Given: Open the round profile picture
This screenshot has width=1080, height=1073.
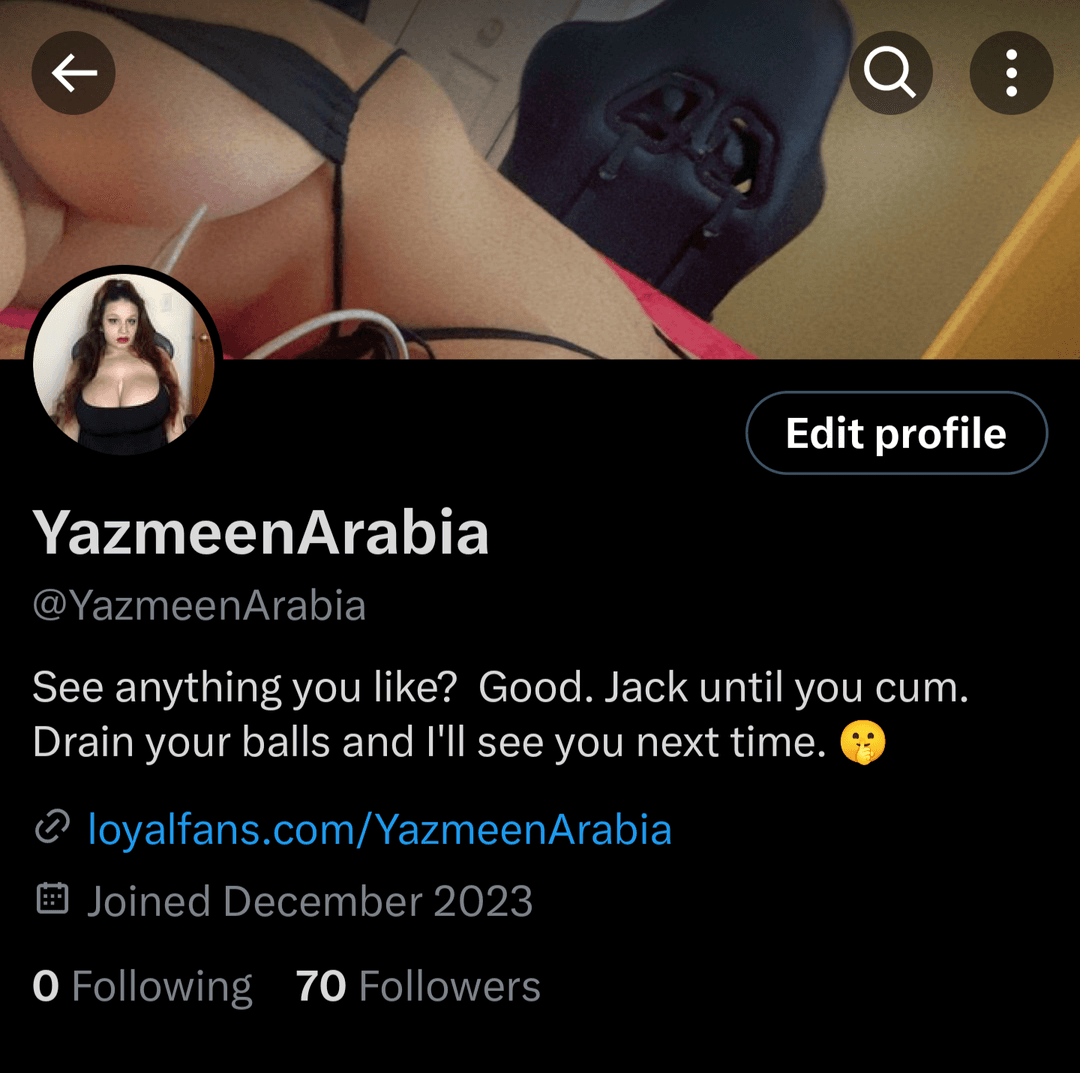Looking at the screenshot, I should (x=123, y=362).
